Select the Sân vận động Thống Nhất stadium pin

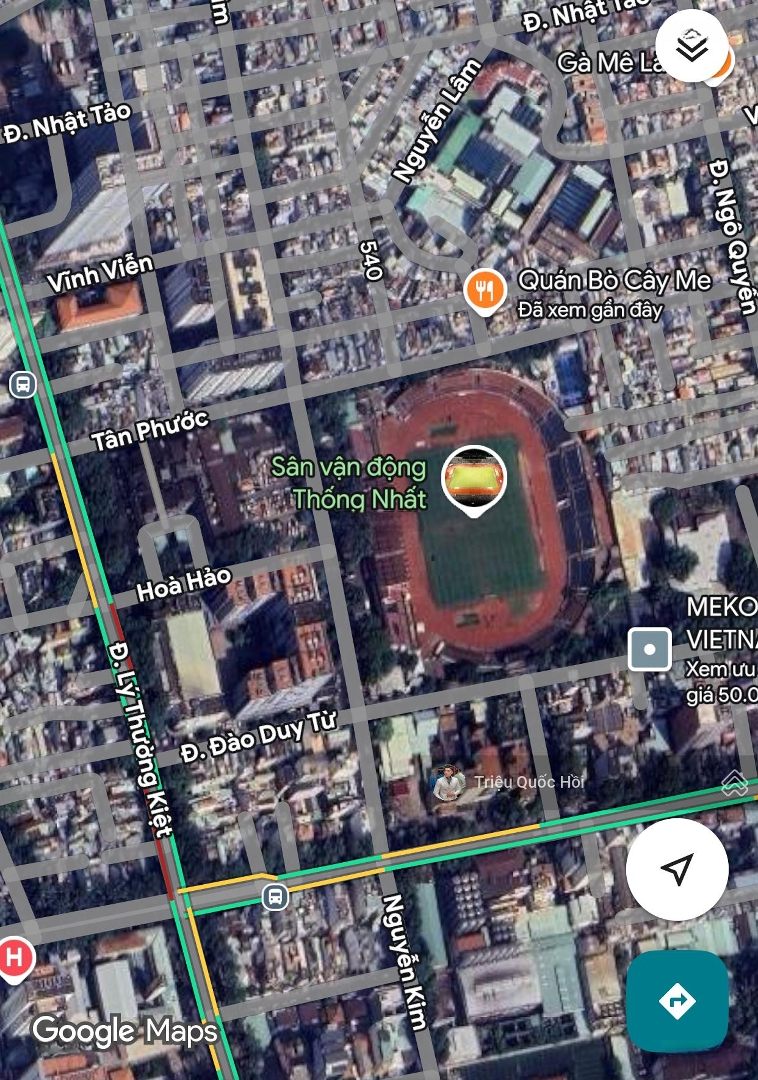474,479
